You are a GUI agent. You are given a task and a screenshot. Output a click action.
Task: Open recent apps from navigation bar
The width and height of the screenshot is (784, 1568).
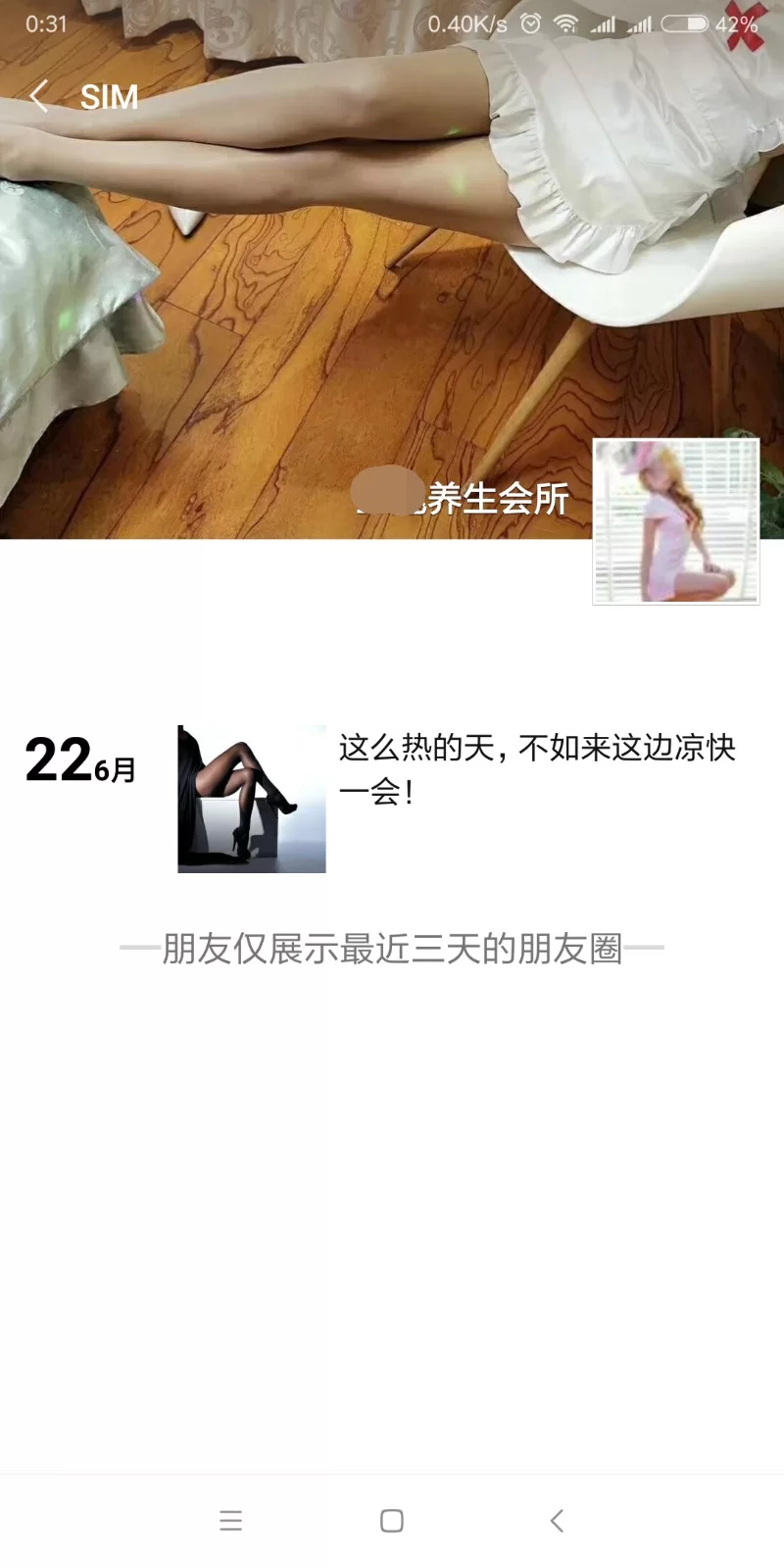click(230, 1520)
